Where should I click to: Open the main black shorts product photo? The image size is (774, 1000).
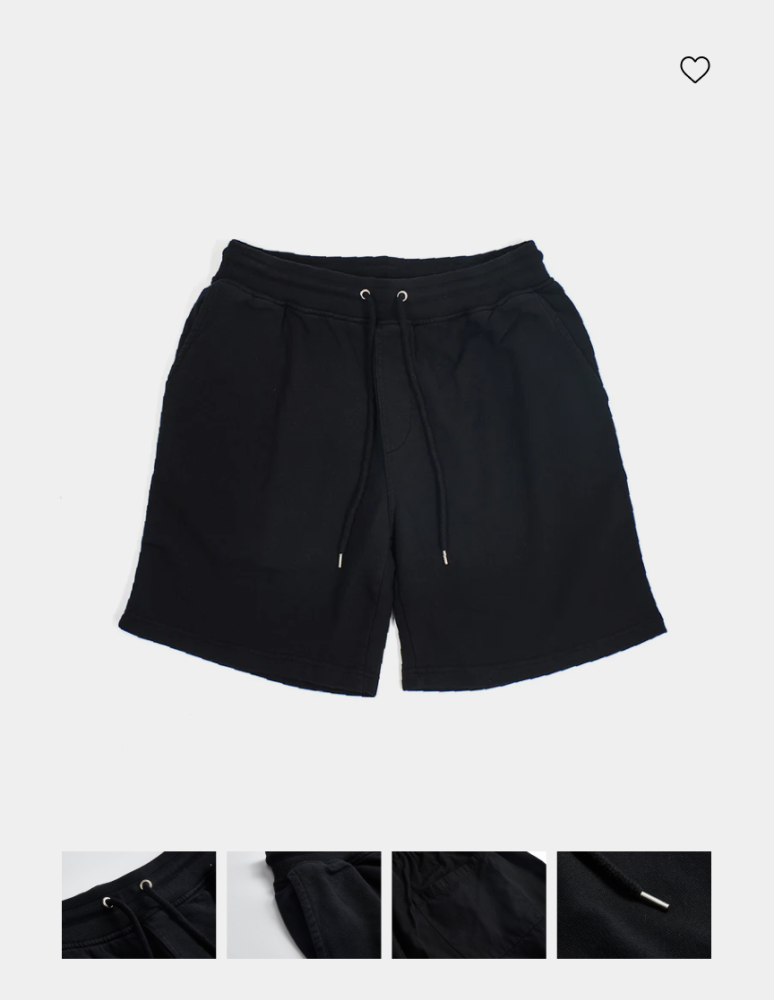coord(392,466)
